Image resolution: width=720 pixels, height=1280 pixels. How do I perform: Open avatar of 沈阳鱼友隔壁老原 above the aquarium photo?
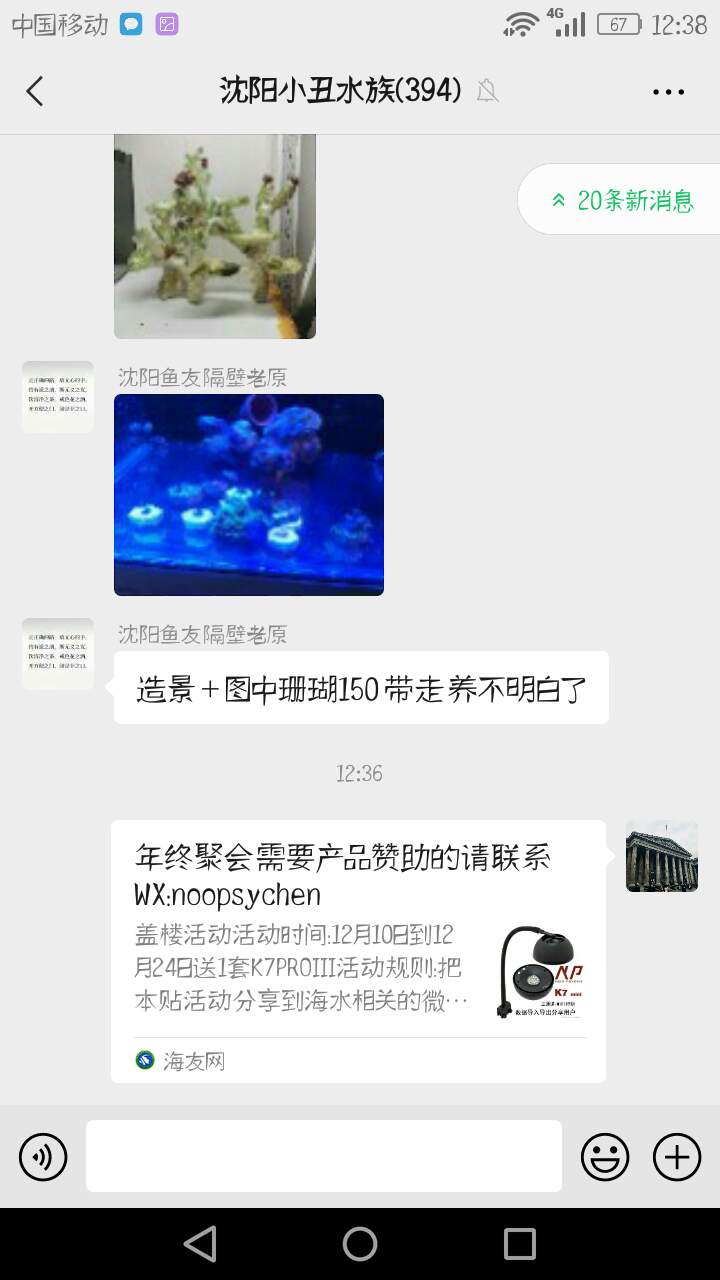point(58,397)
